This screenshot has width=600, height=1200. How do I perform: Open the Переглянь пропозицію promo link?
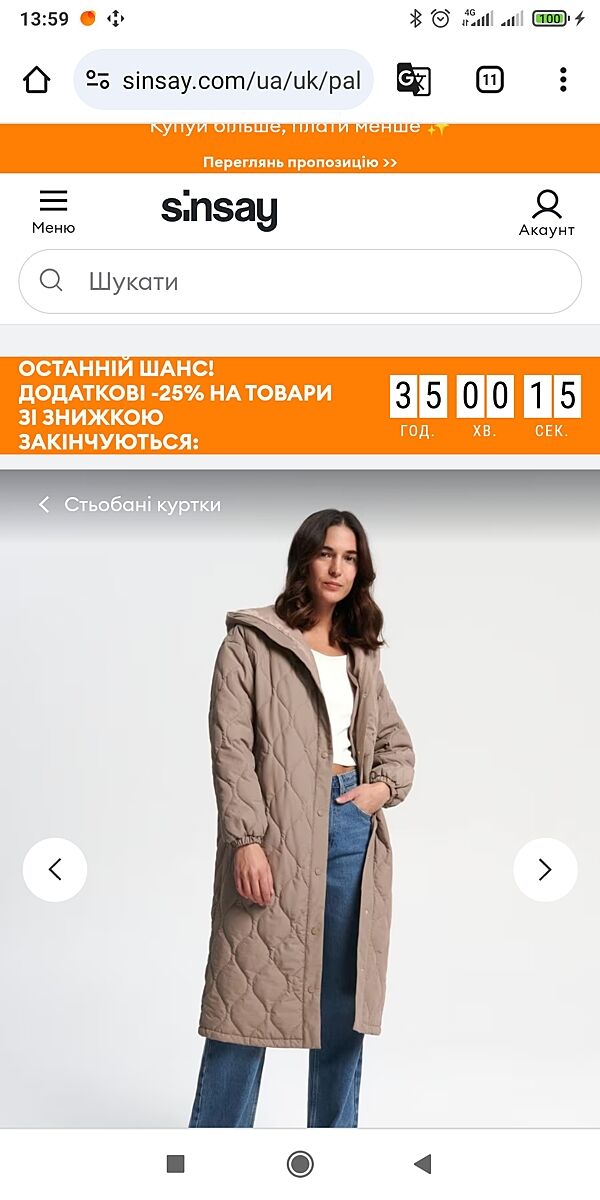click(300, 161)
